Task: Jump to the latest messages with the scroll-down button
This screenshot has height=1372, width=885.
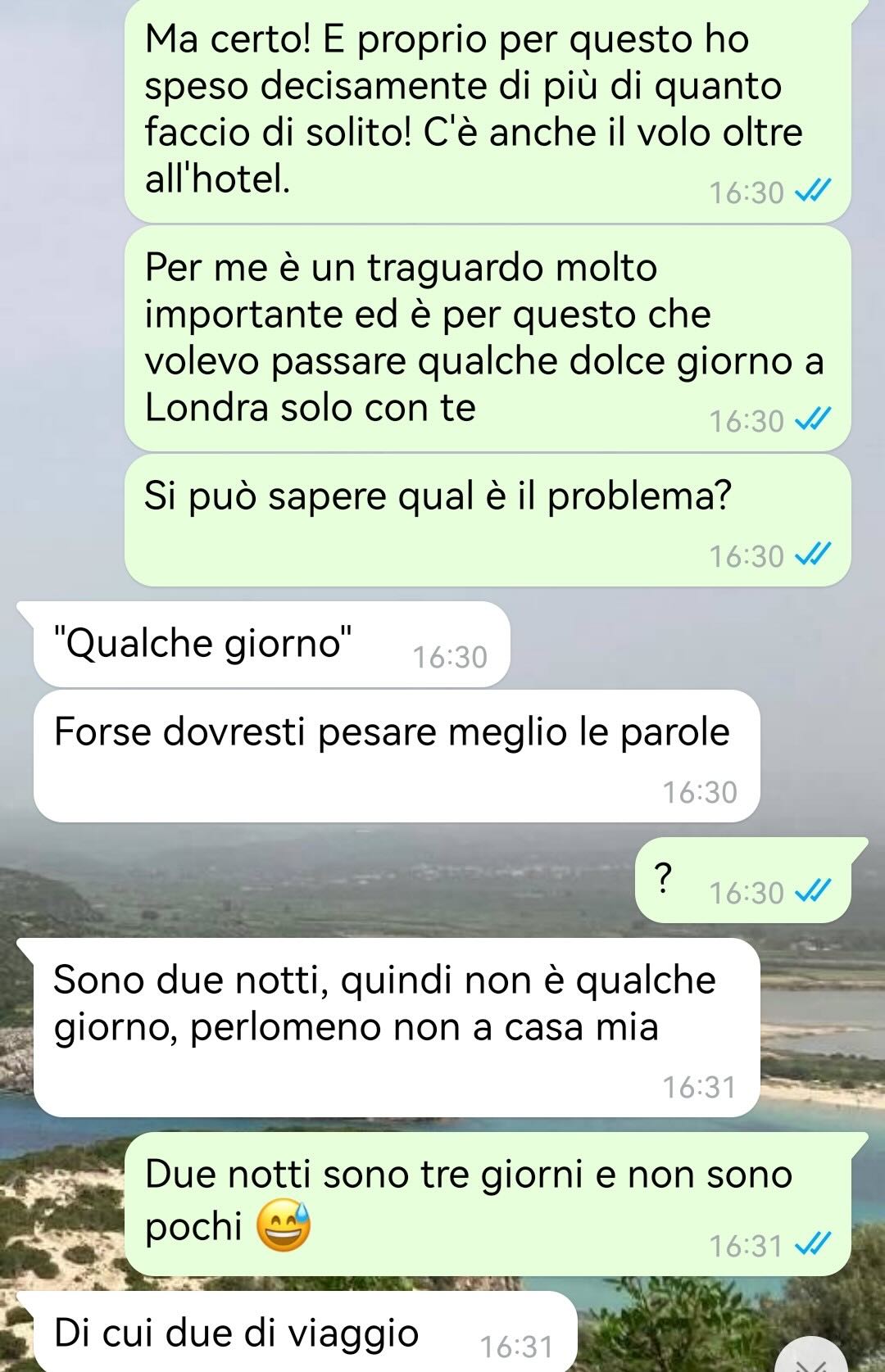Action: click(811, 1360)
